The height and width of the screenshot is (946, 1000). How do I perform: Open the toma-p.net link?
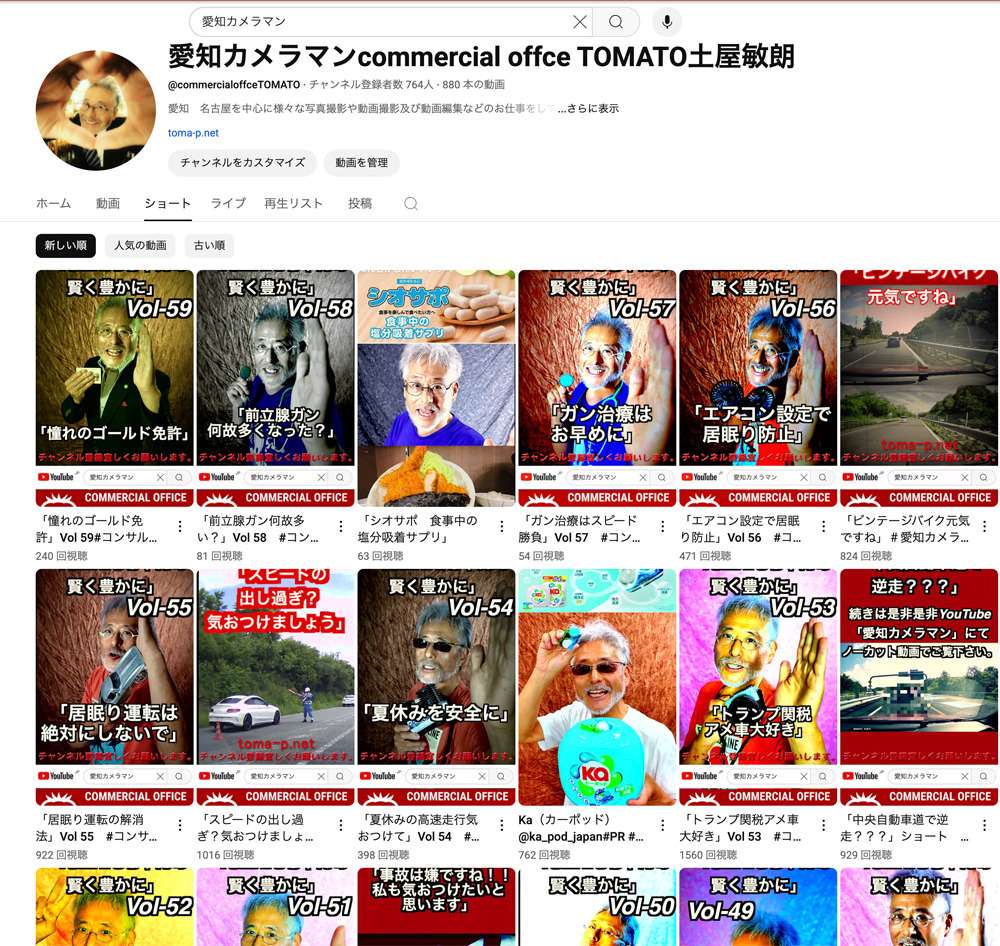(x=193, y=133)
